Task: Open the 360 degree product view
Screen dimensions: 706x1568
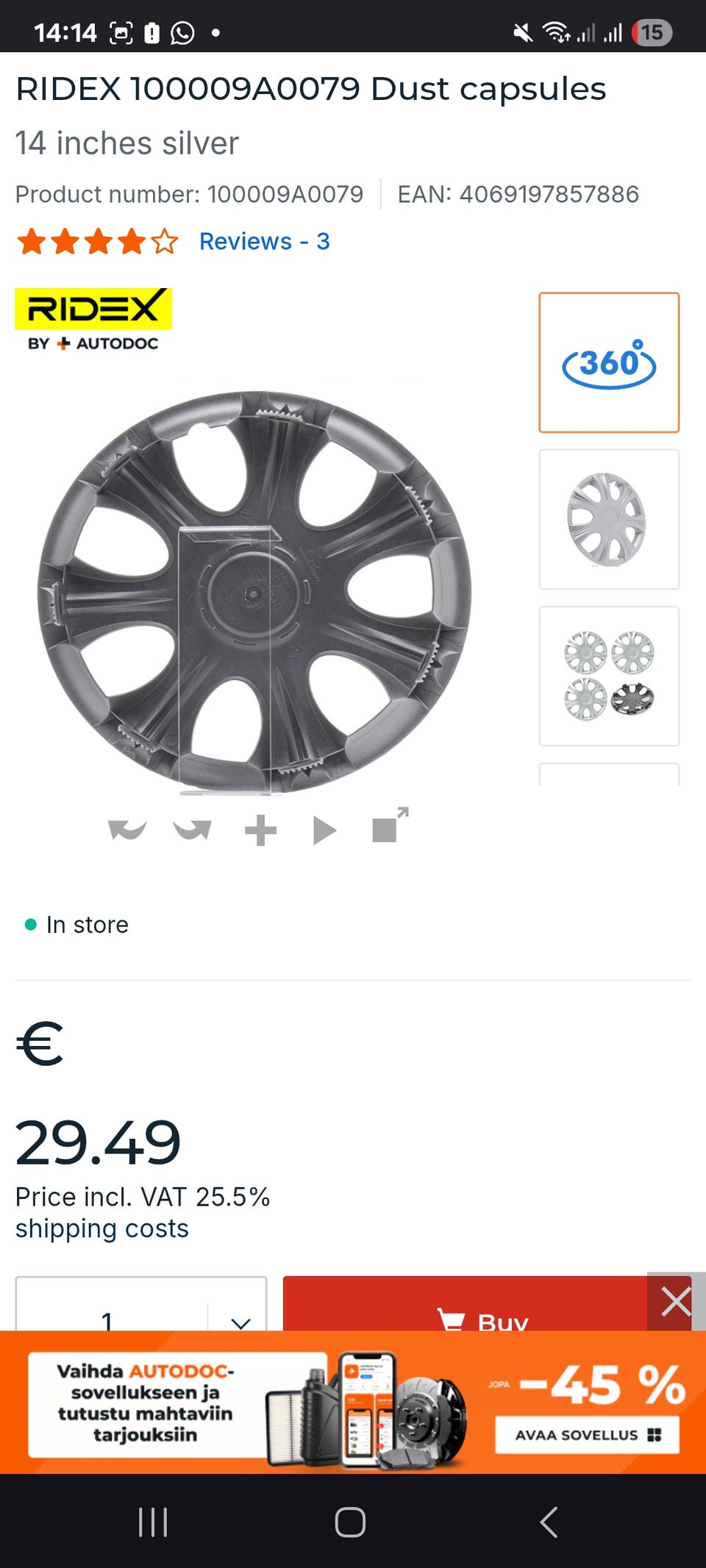Action: point(608,361)
